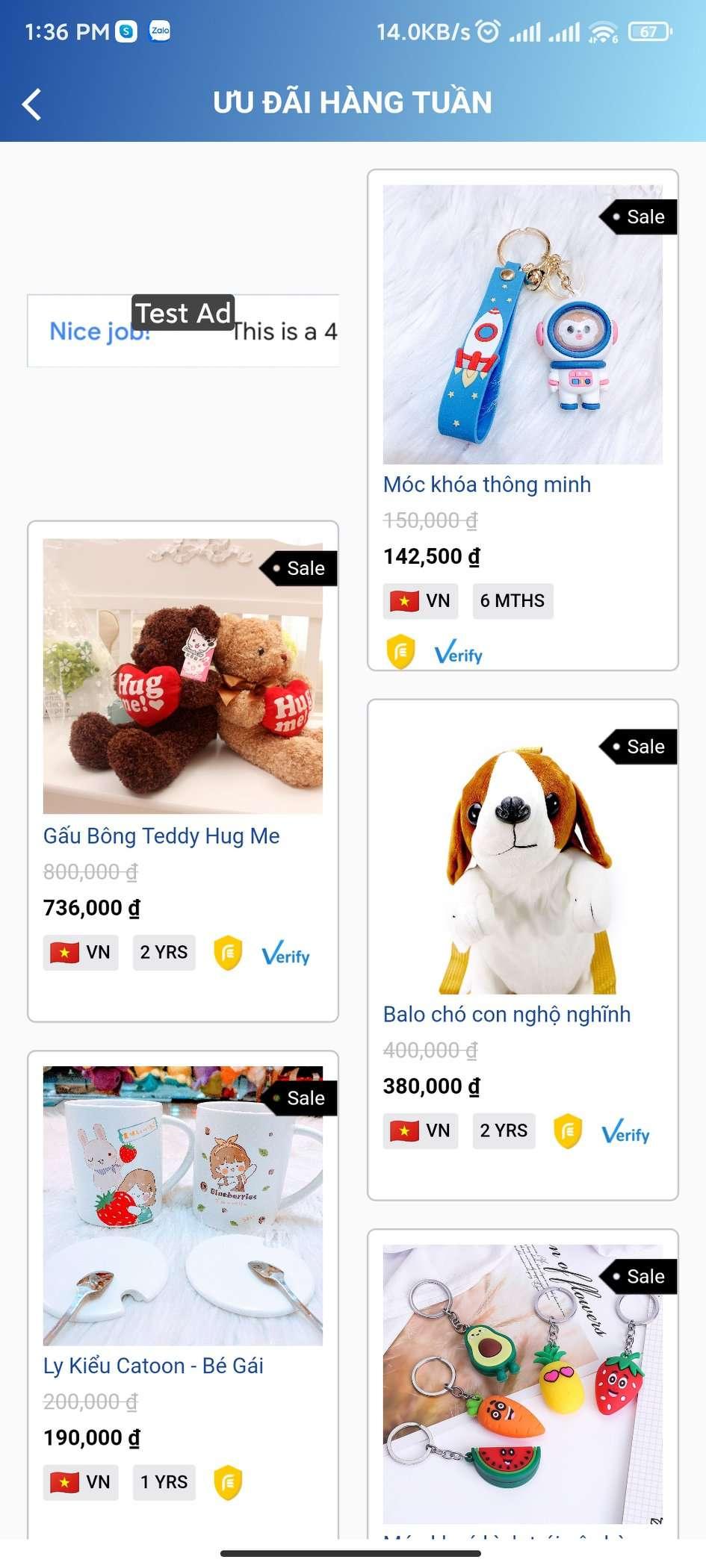Go back using the header arrow
This screenshot has height=1568, width=706.
point(32,104)
